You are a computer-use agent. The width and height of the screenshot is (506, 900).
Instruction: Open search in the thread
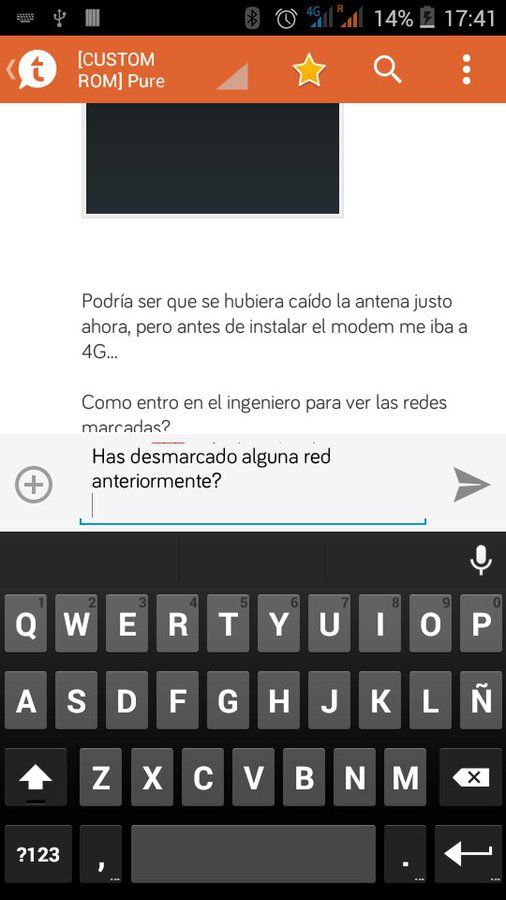pos(388,70)
